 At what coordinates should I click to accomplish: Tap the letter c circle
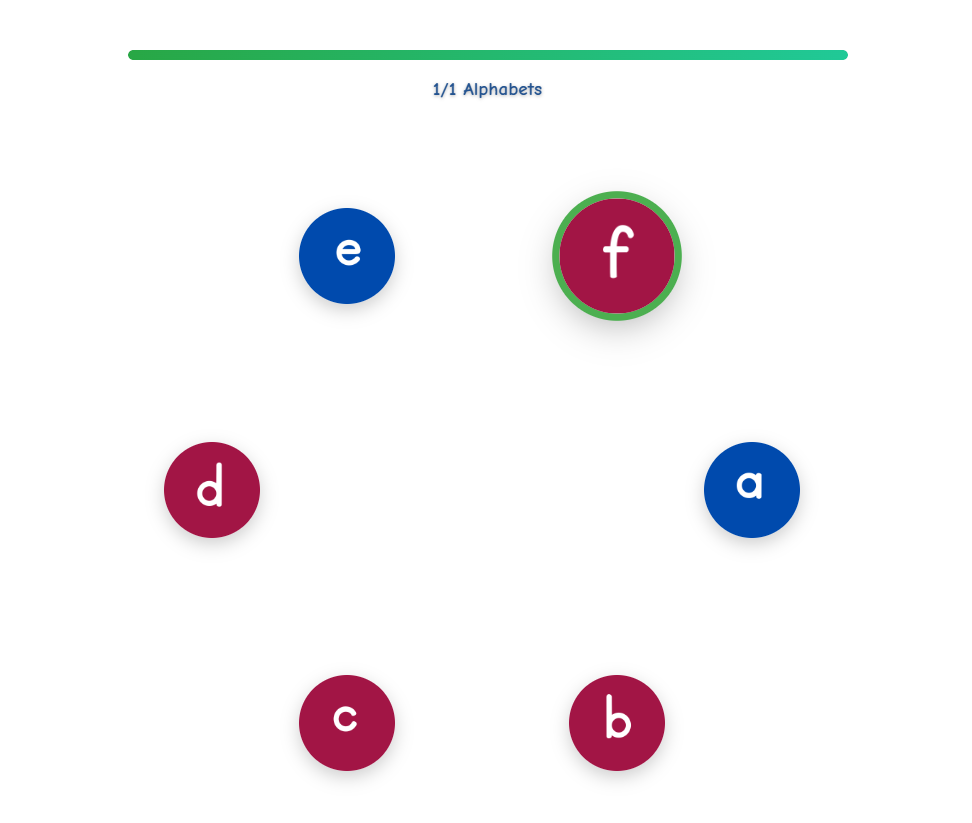click(347, 723)
